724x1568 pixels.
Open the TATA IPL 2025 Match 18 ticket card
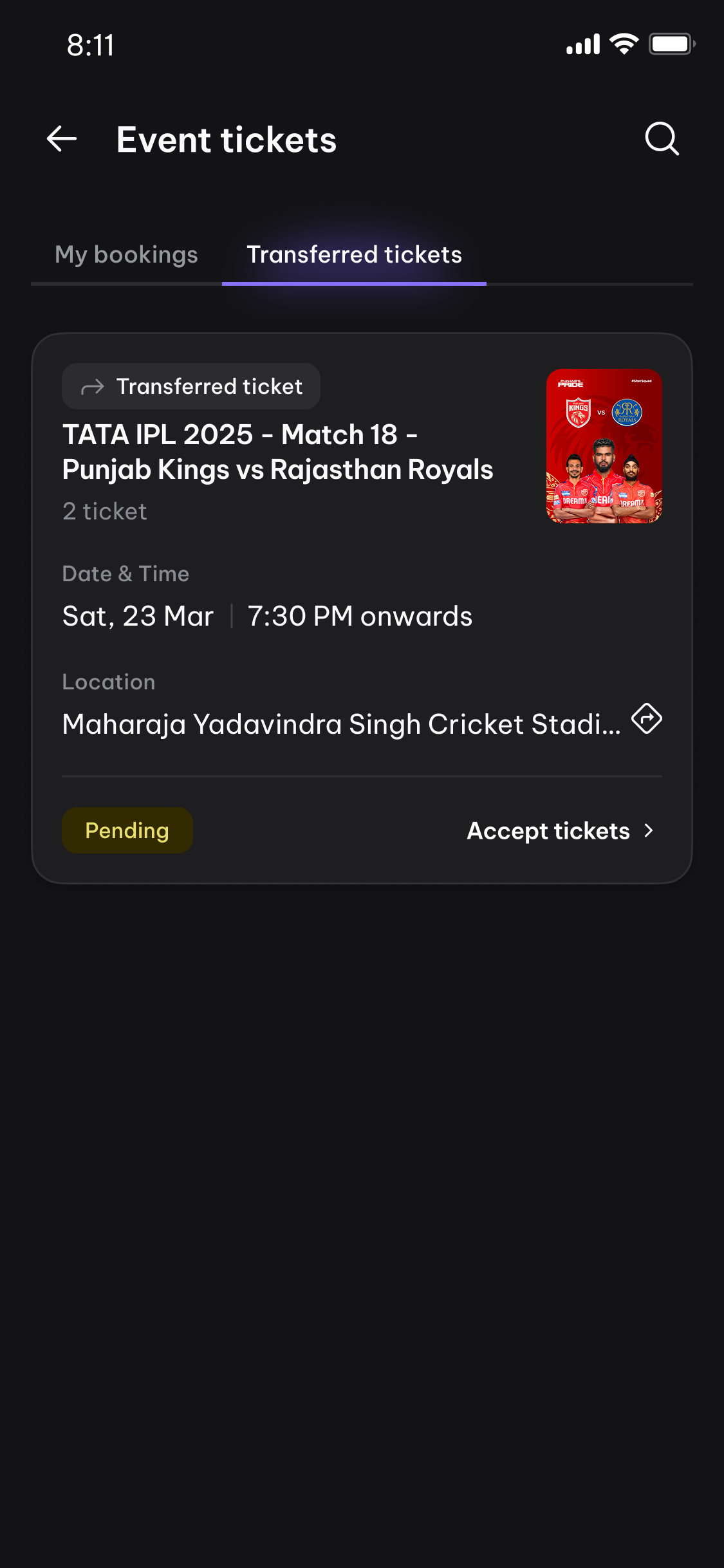pos(278,453)
